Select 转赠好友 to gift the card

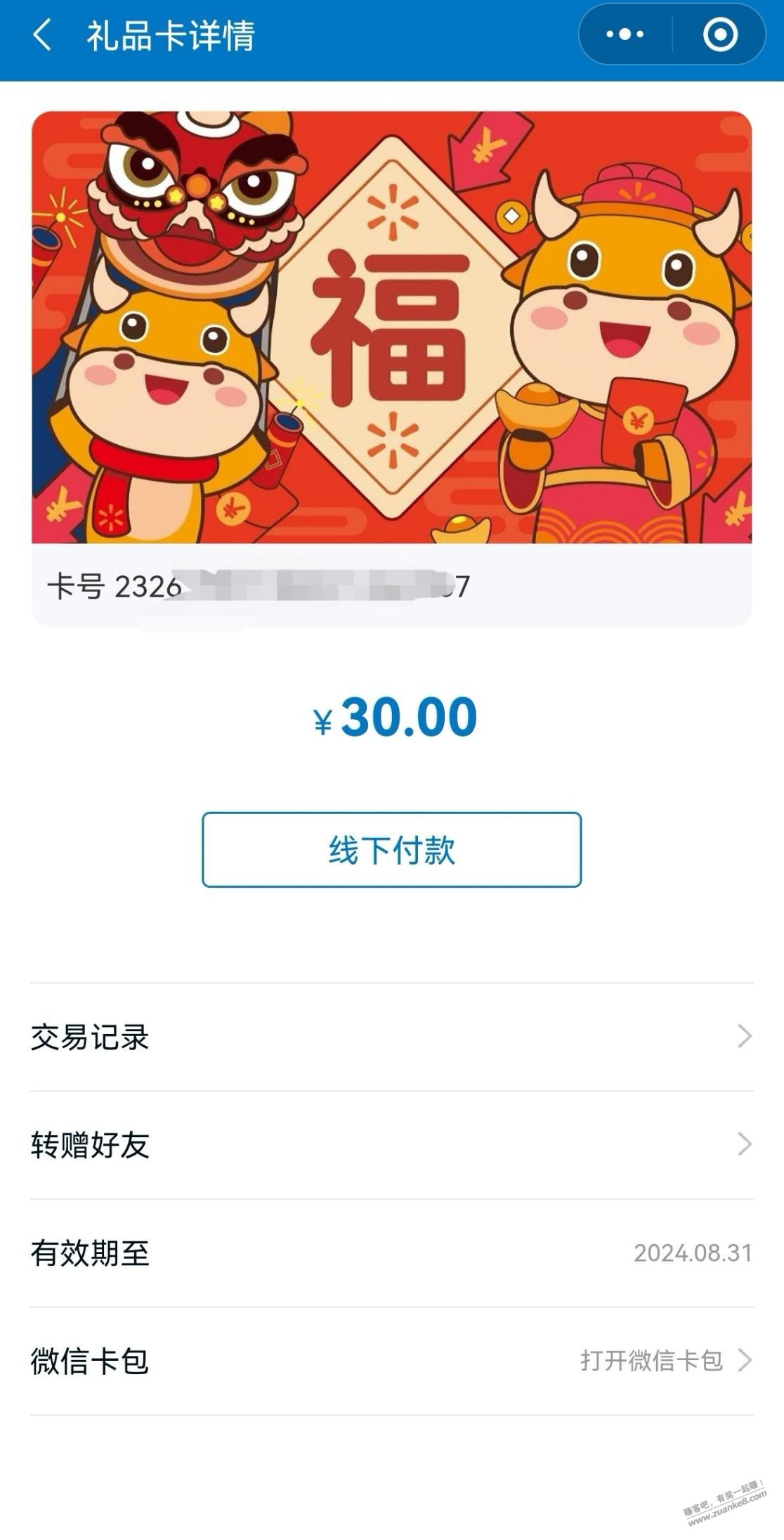[x=391, y=1145]
